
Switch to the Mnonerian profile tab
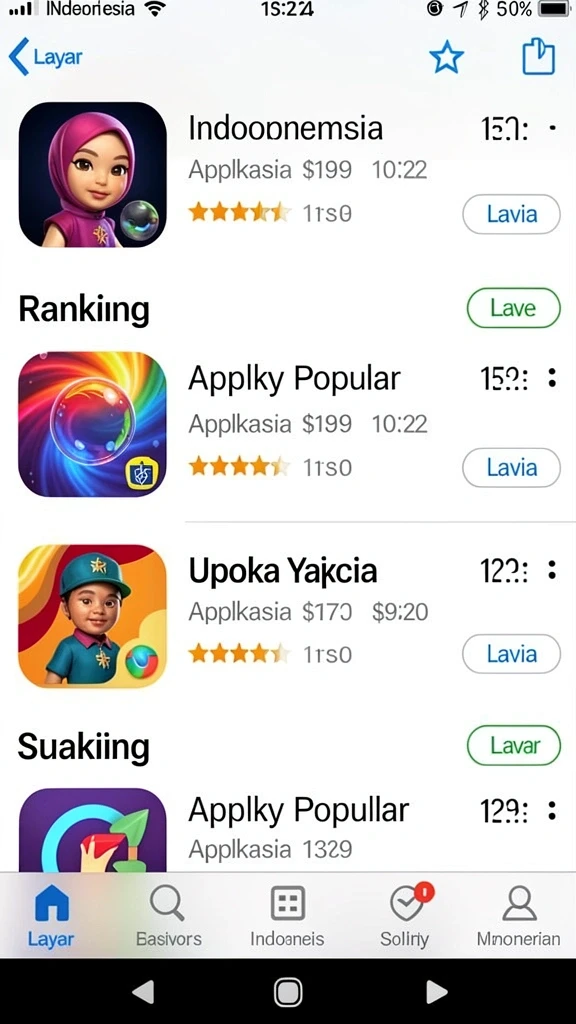[x=519, y=917]
